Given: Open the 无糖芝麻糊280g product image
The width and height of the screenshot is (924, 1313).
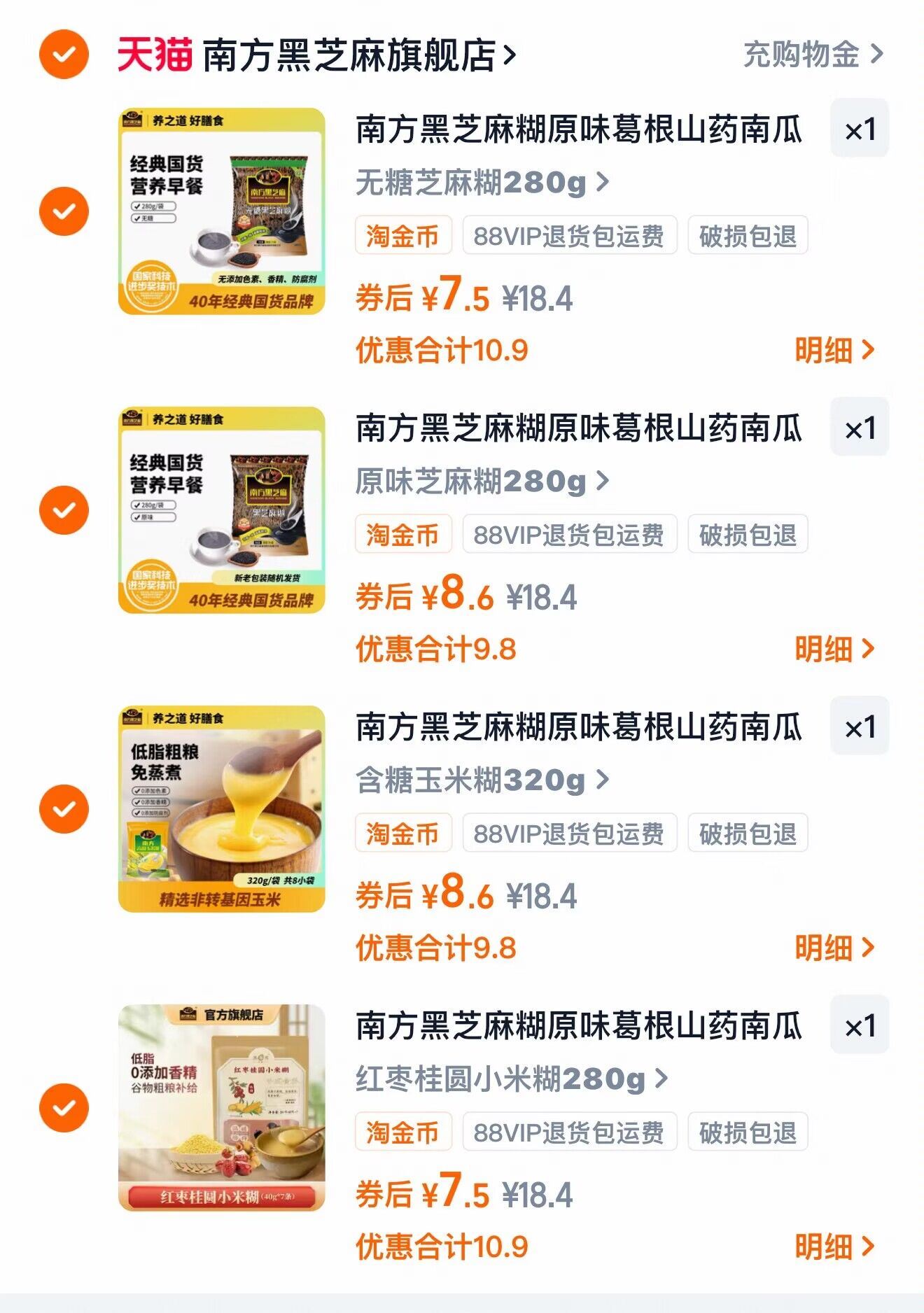Looking at the screenshot, I should coord(222,211).
